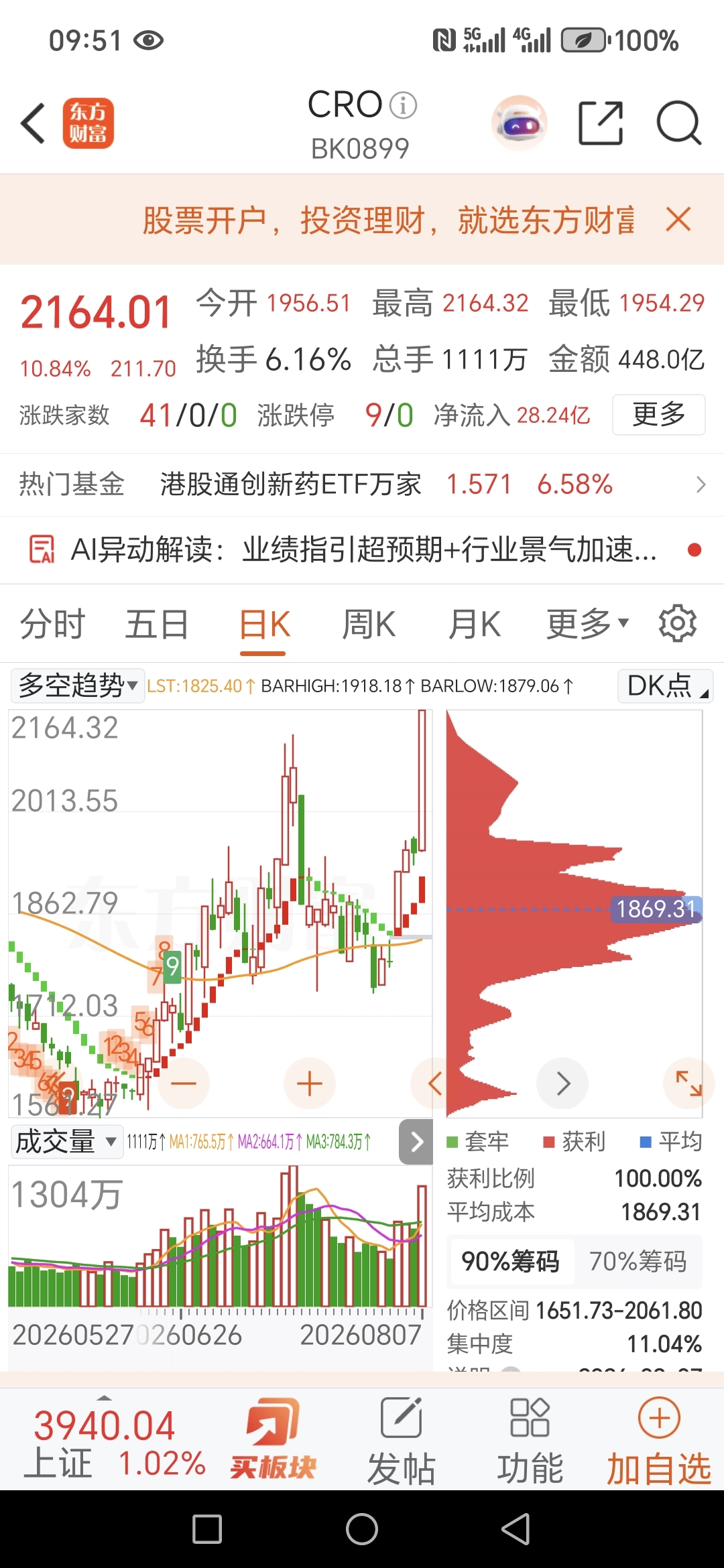
Task: Open 发帖 to write a post
Action: [x=401, y=1441]
